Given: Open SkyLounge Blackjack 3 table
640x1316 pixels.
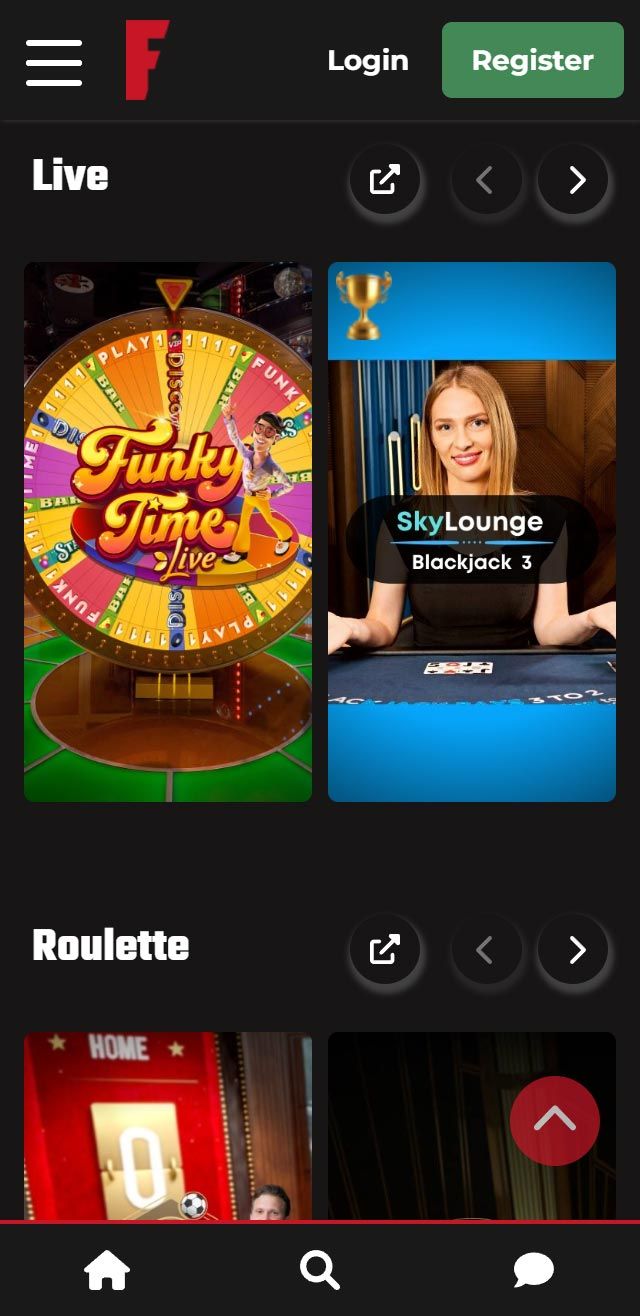Looking at the screenshot, I should pos(472,531).
